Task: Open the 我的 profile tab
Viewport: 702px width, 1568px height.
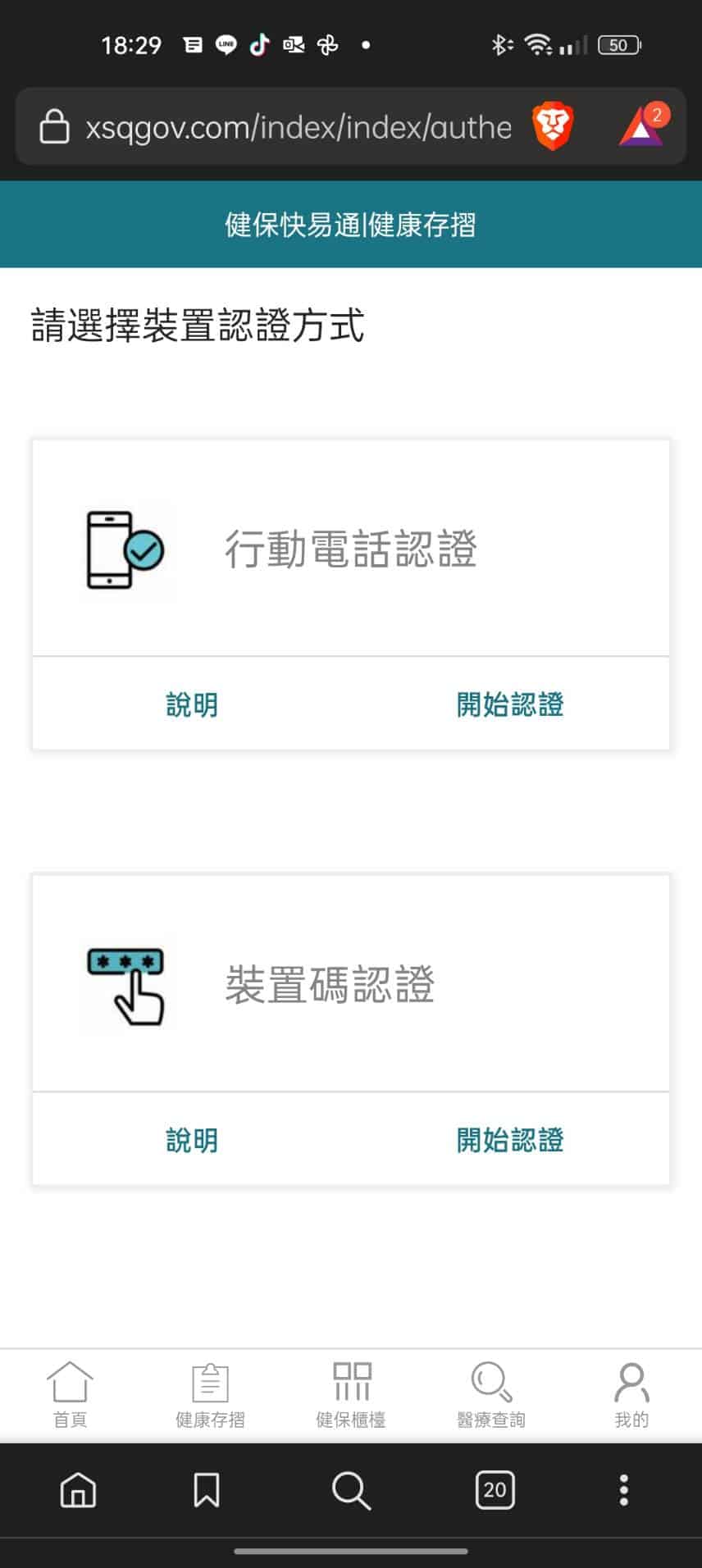Action: 631,1394
